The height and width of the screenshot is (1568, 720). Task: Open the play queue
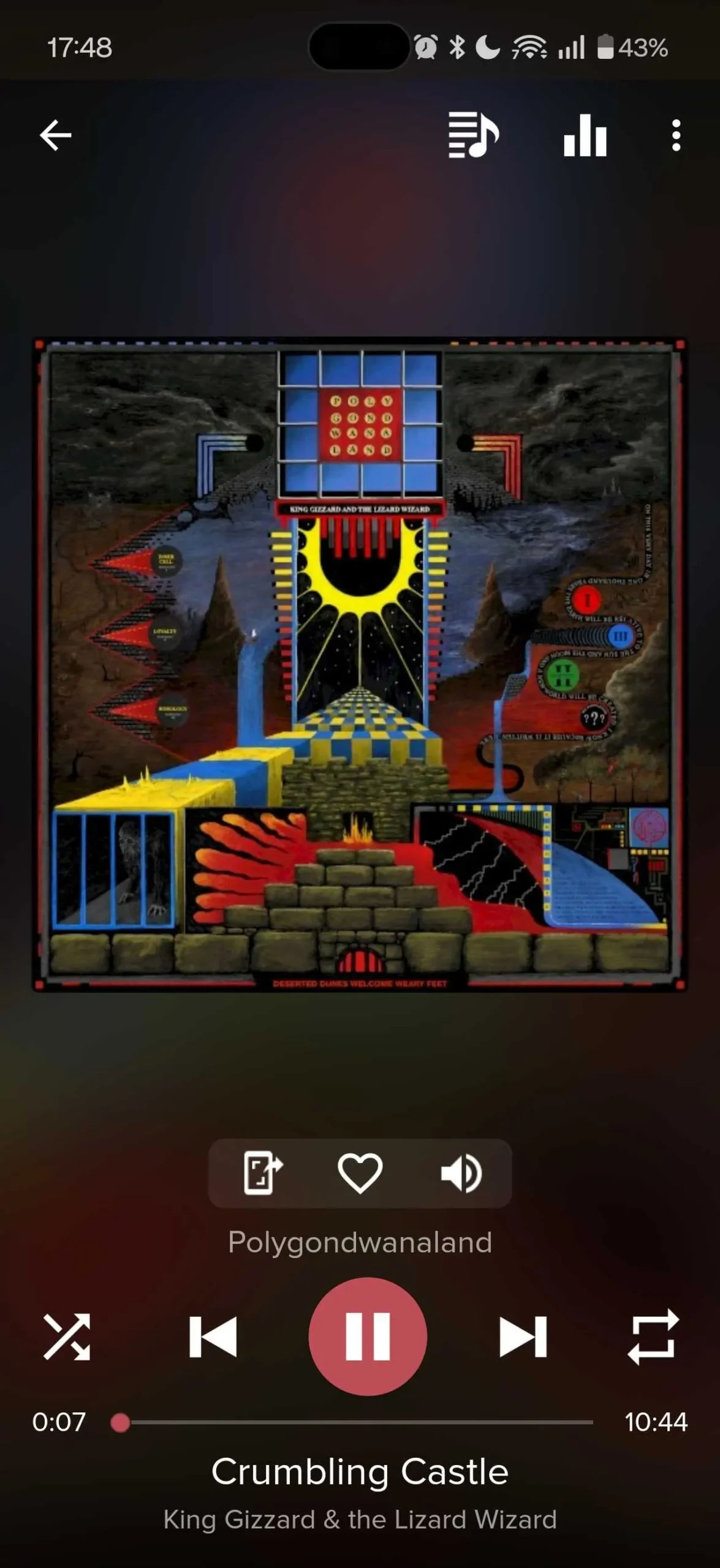473,135
